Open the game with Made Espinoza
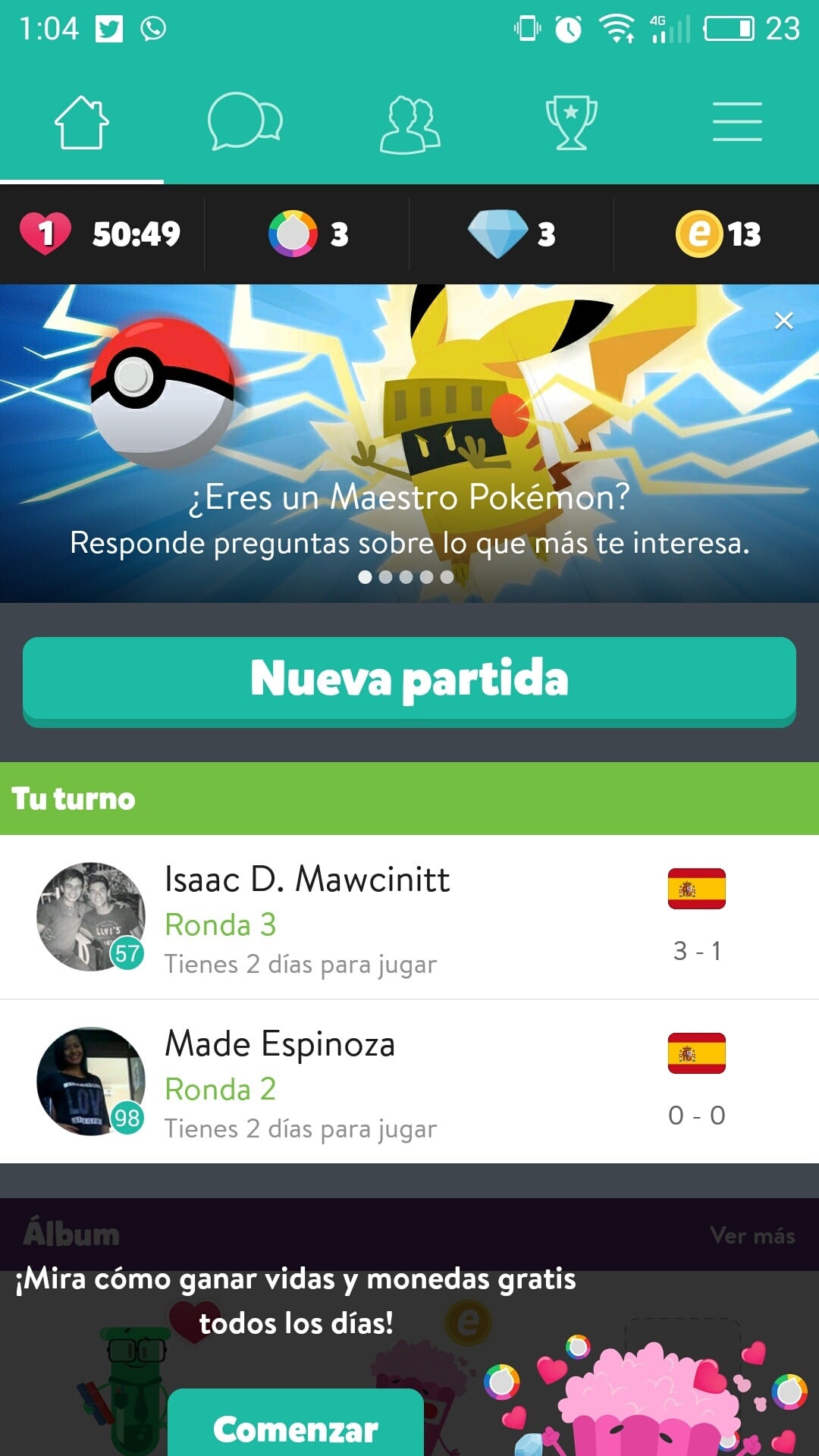 coord(409,1081)
